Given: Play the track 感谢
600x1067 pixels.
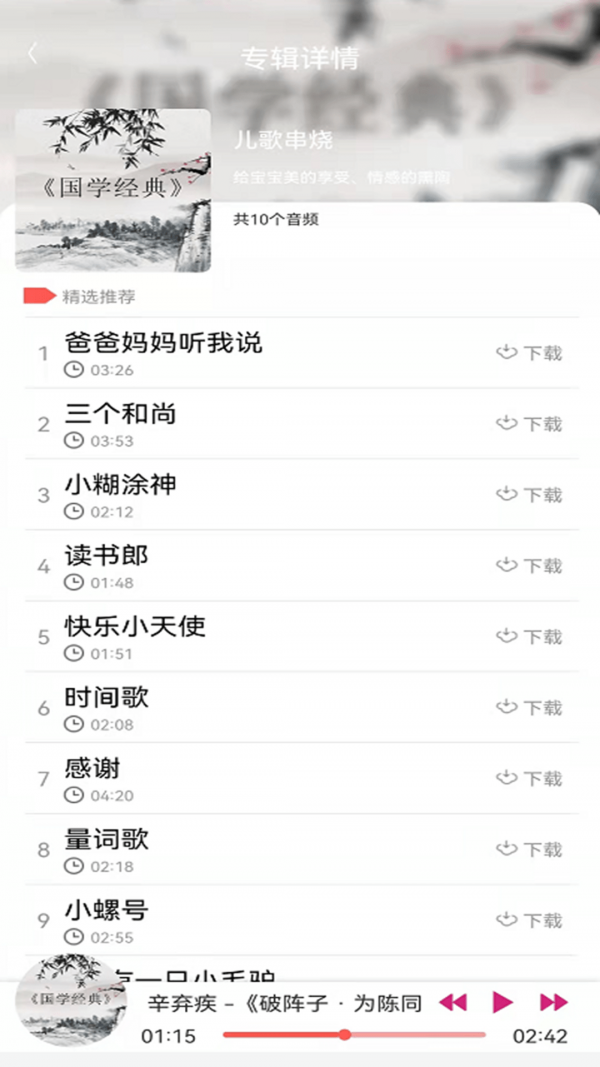Looking at the screenshot, I should click(x=92, y=769).
